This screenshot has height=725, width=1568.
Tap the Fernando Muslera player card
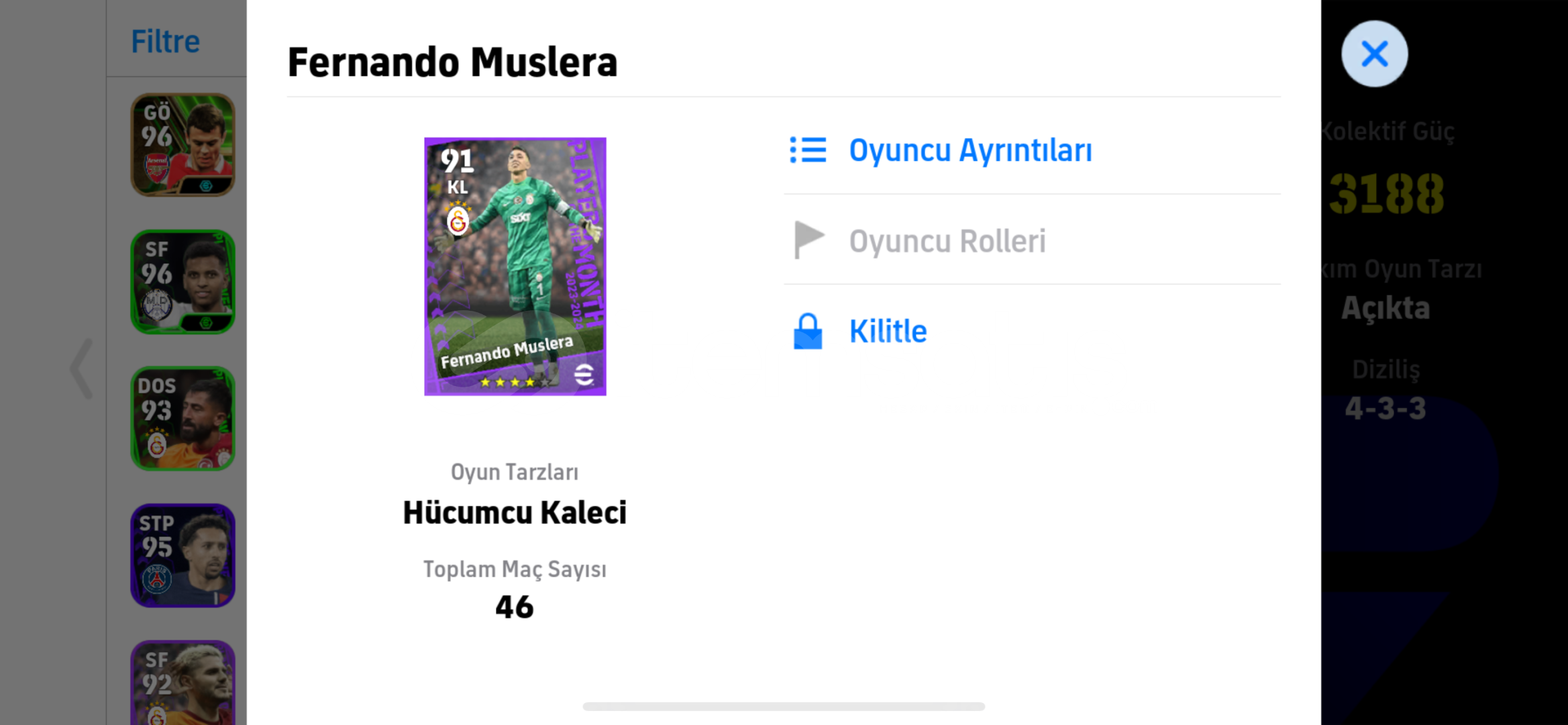pyautogui.click(x=515, y=267)
